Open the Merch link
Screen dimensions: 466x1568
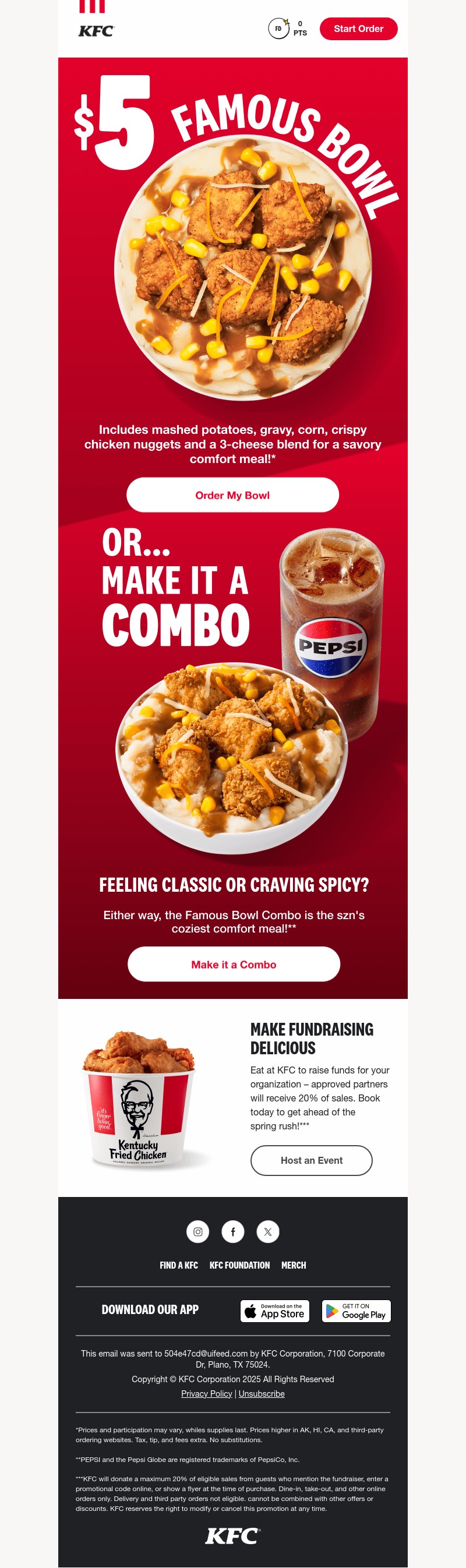(293, 1265)
